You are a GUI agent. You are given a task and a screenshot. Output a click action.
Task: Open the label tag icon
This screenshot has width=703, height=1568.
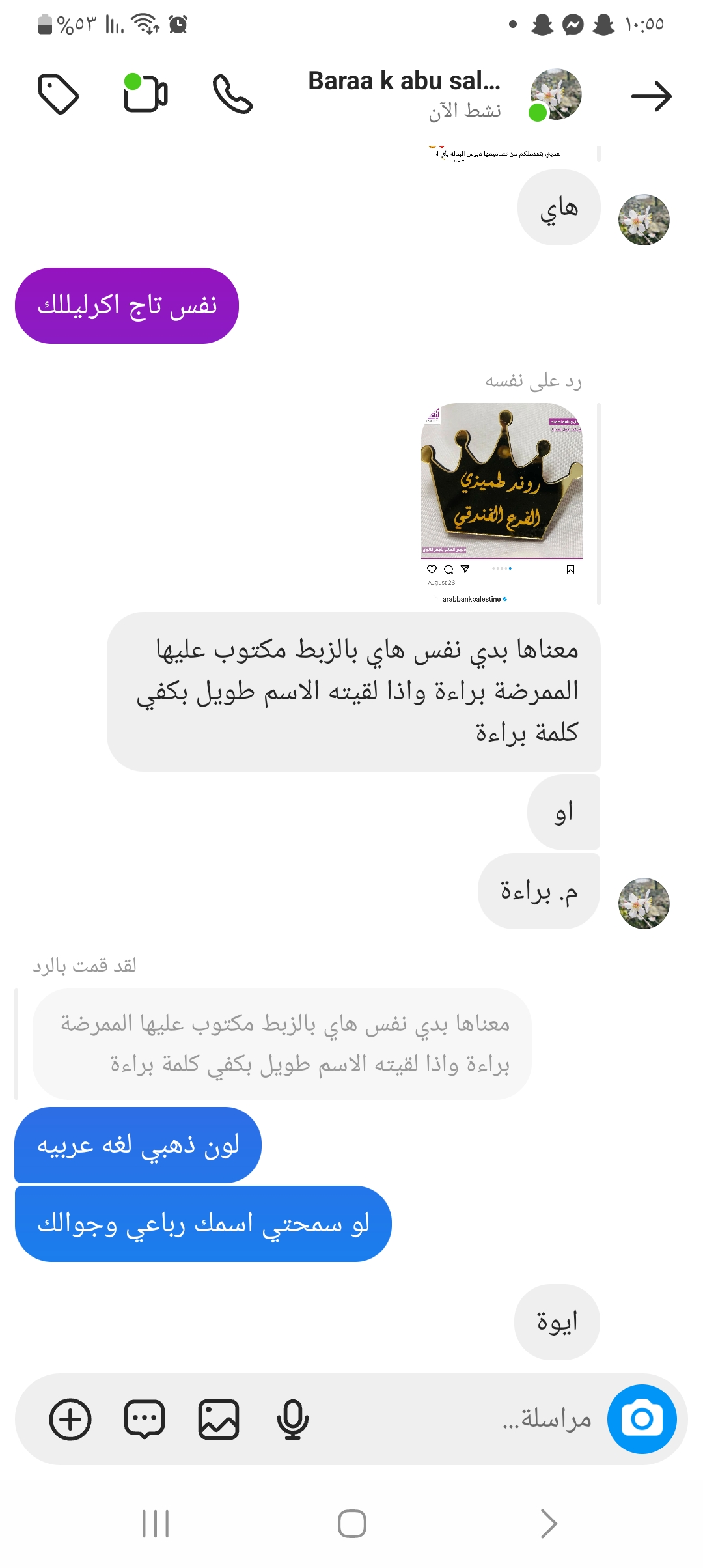(59, 94)
